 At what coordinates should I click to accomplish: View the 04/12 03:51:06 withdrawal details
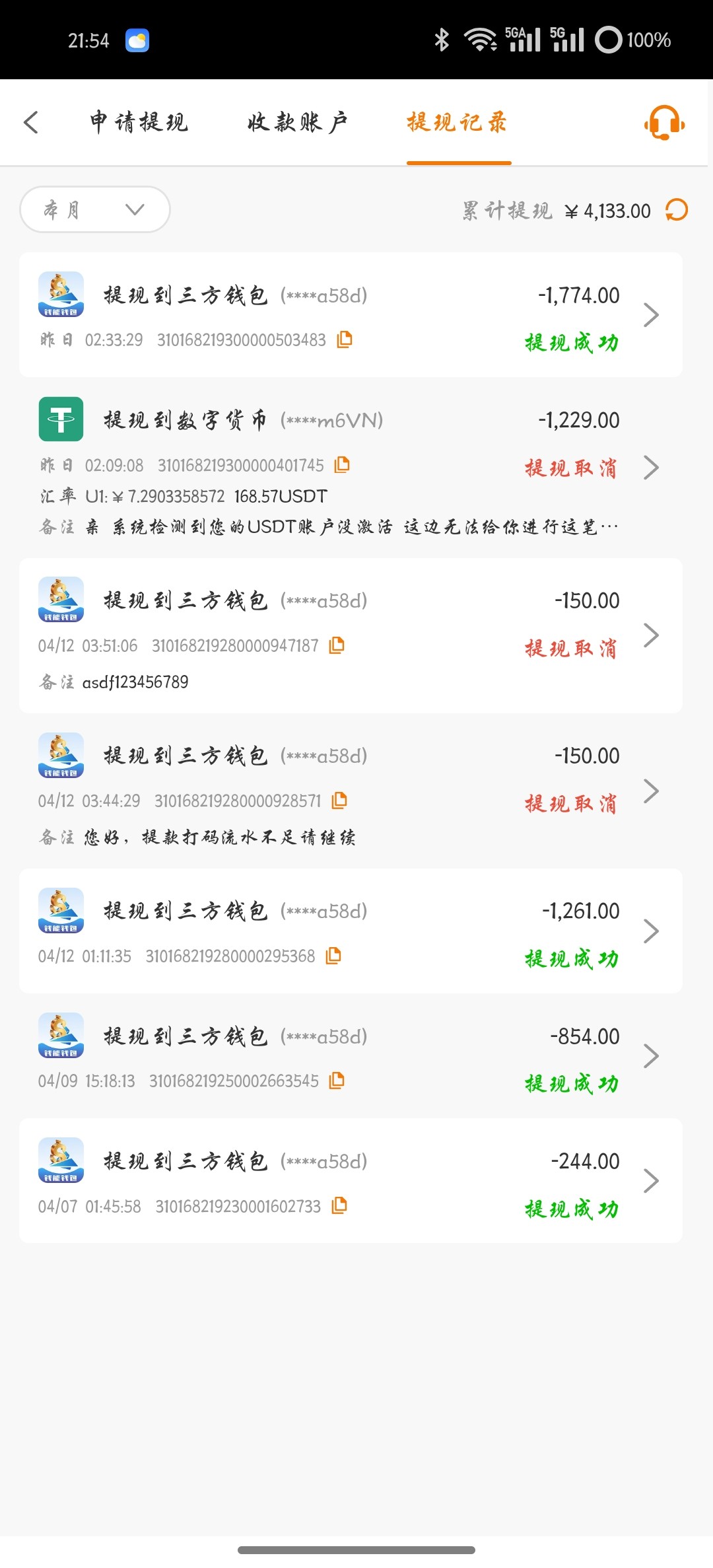(x=651, y=635)
